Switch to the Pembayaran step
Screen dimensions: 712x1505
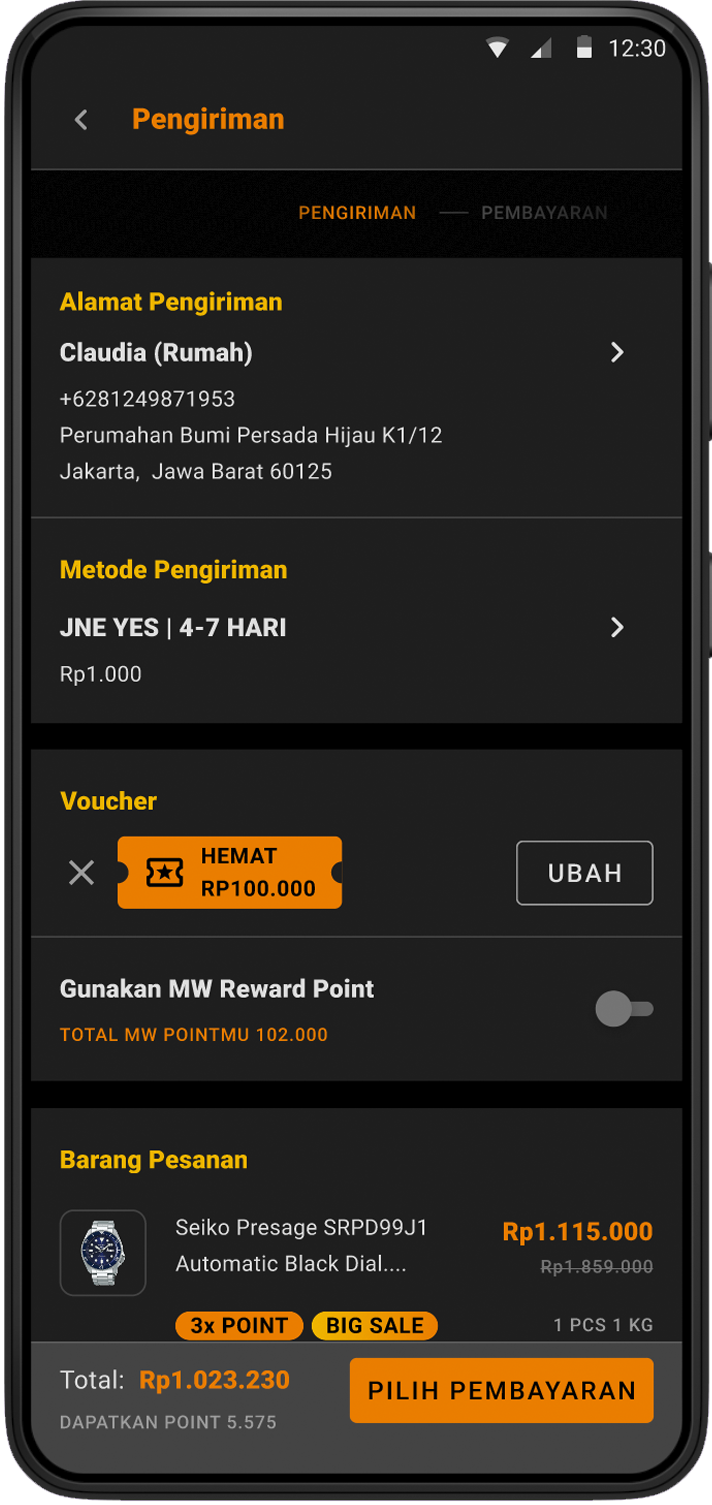(x=543, y=213)
